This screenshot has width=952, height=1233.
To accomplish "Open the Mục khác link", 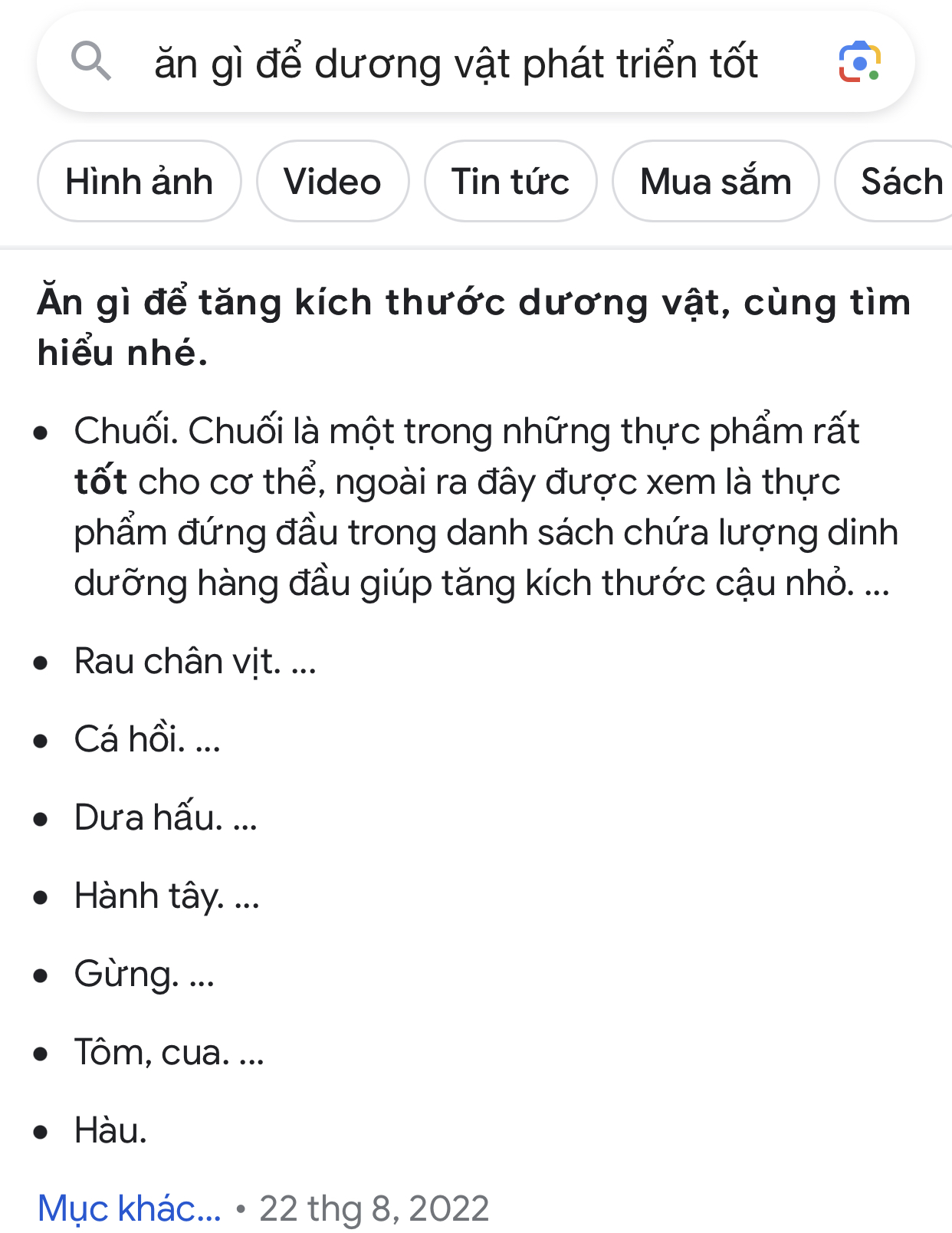I will point(129,1208).
